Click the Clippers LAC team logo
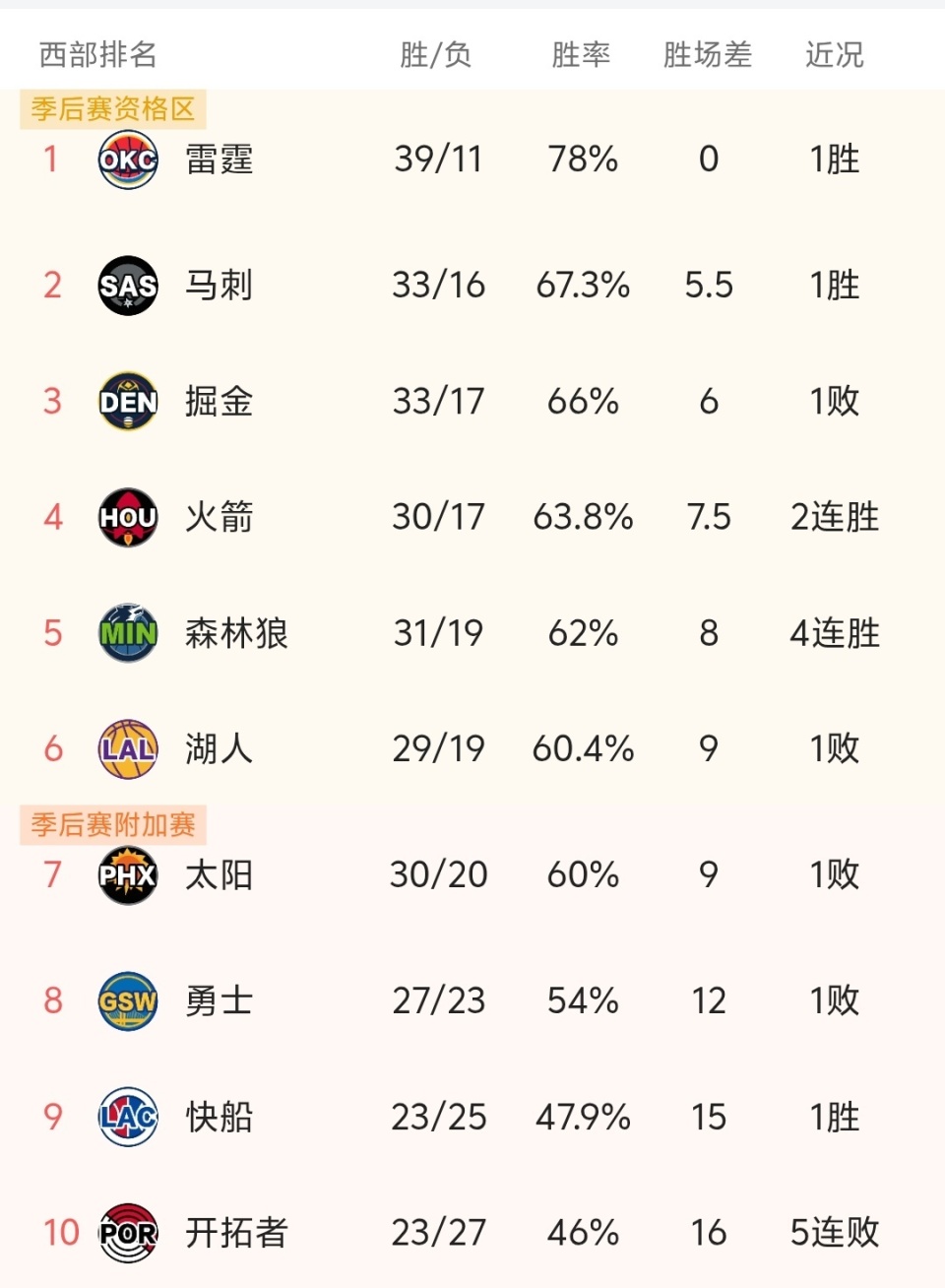945x1288 pixels. click(x=127, y=1117)
